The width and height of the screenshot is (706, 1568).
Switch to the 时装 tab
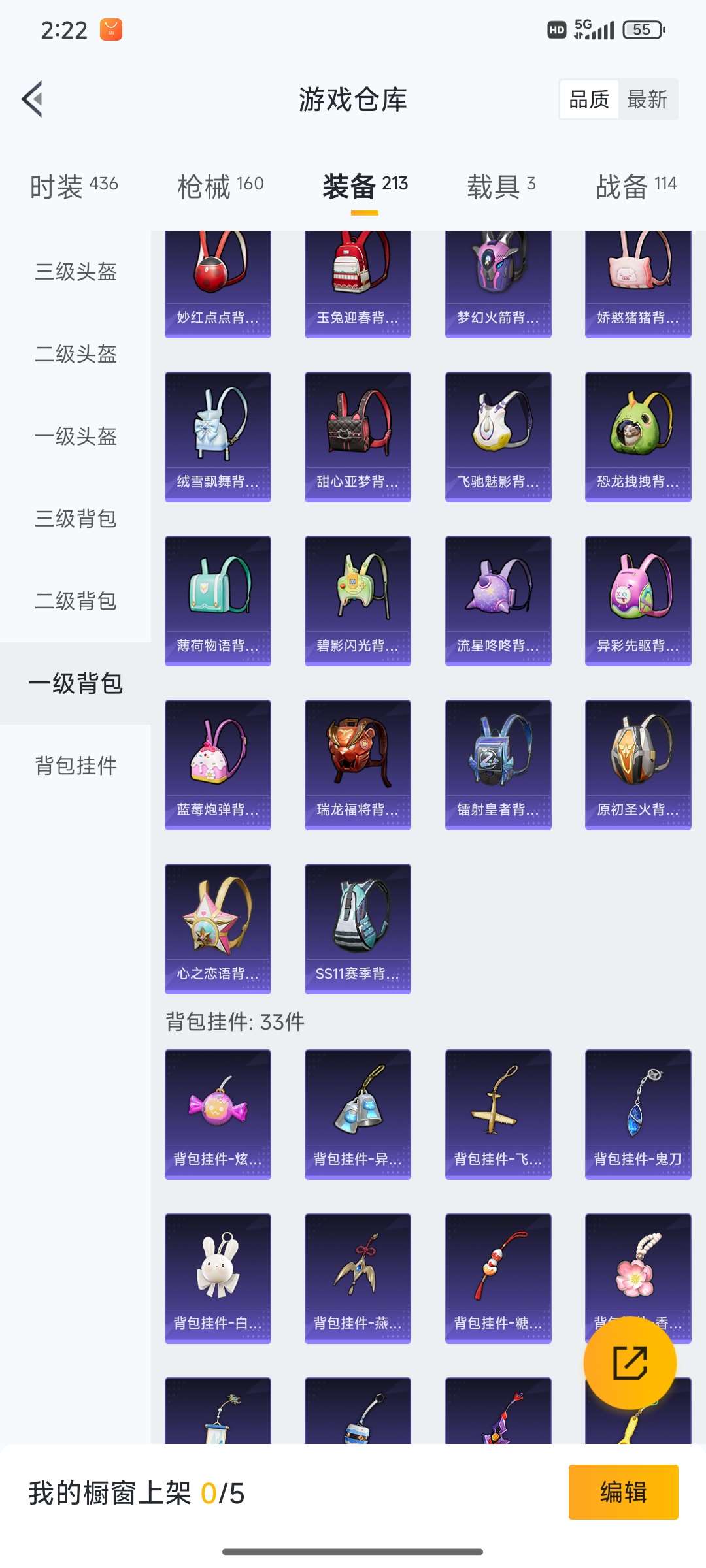[74, 186]
